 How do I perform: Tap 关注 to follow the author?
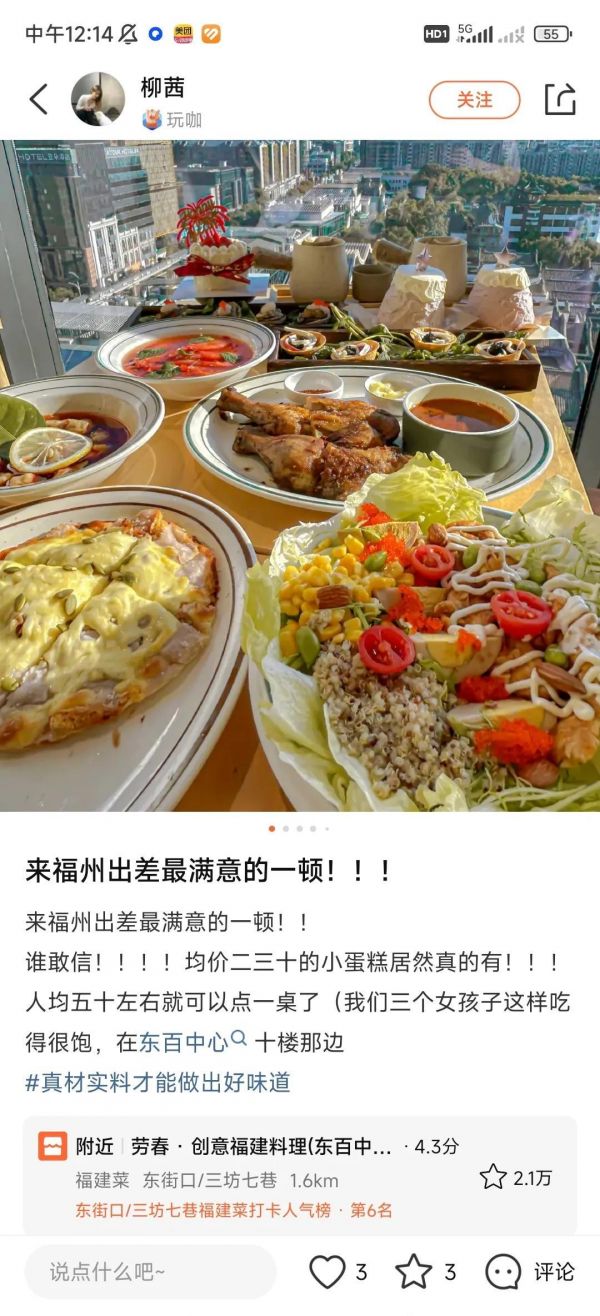pyautogui.click(x=475, y=100)
